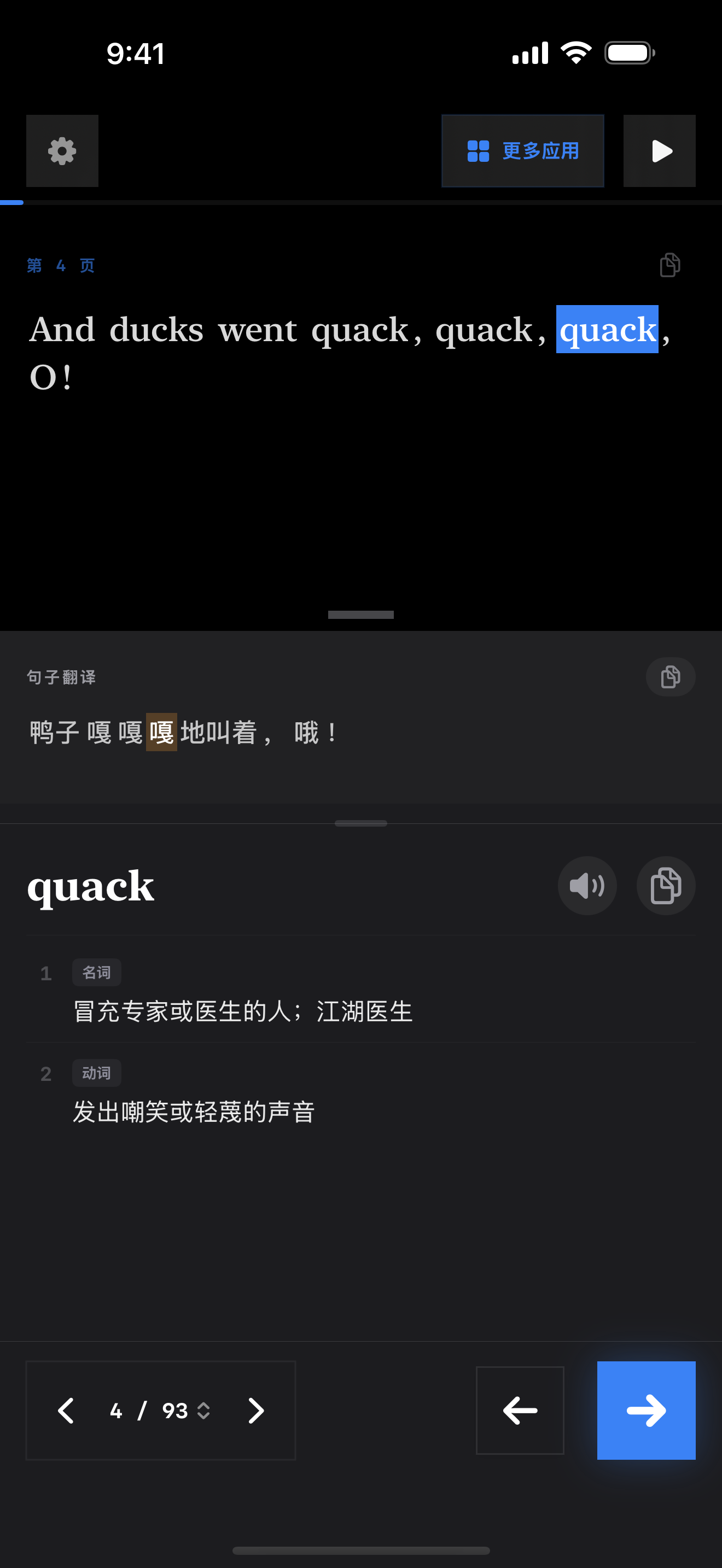
Task: Open the settings gear
Action: tap(62, 151)
